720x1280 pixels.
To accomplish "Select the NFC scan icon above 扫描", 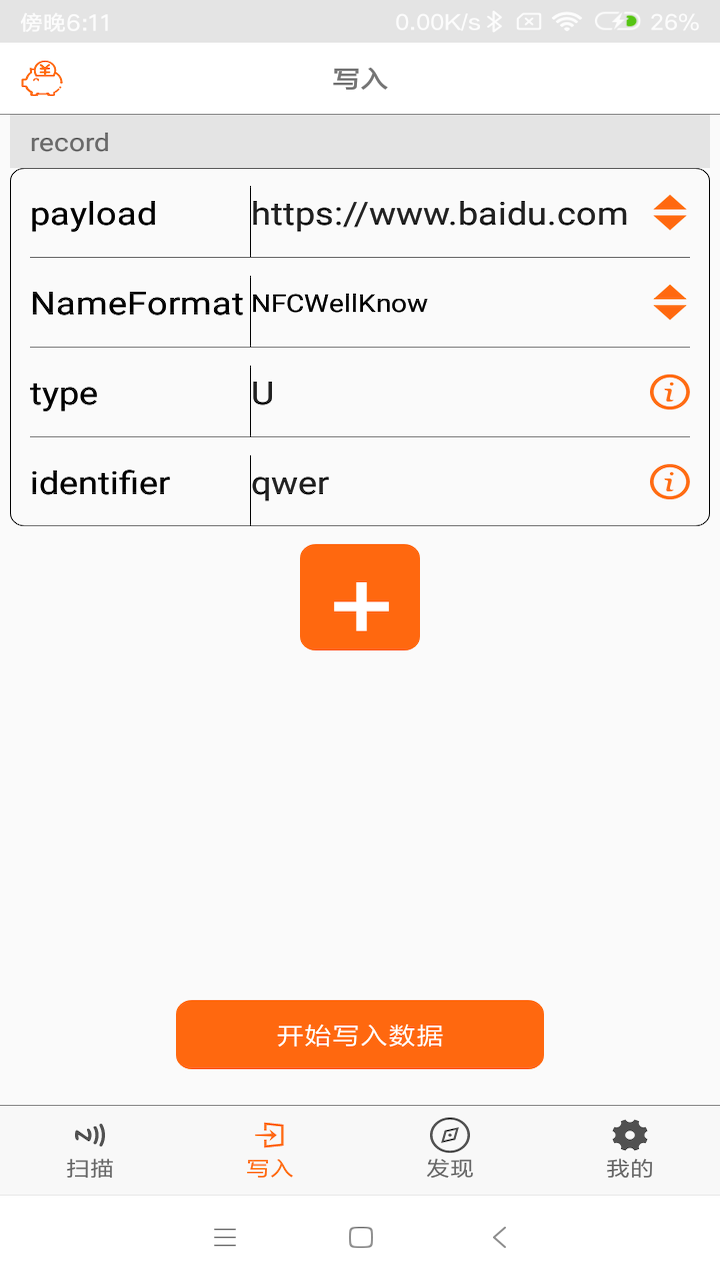I will coord(91,1133).
